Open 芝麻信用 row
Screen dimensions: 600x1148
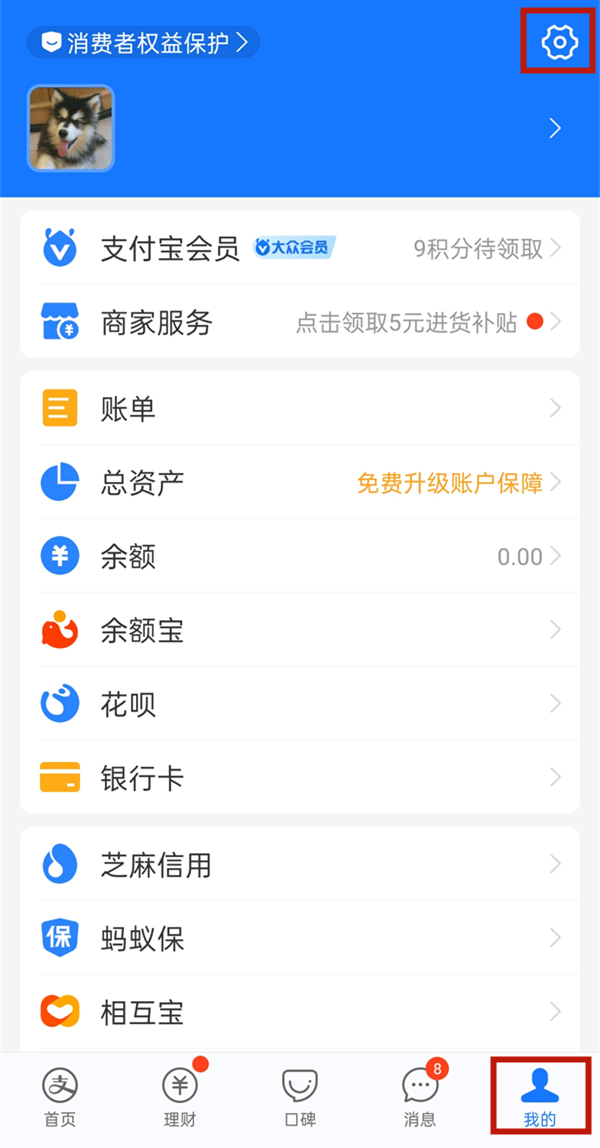(300, 864)
